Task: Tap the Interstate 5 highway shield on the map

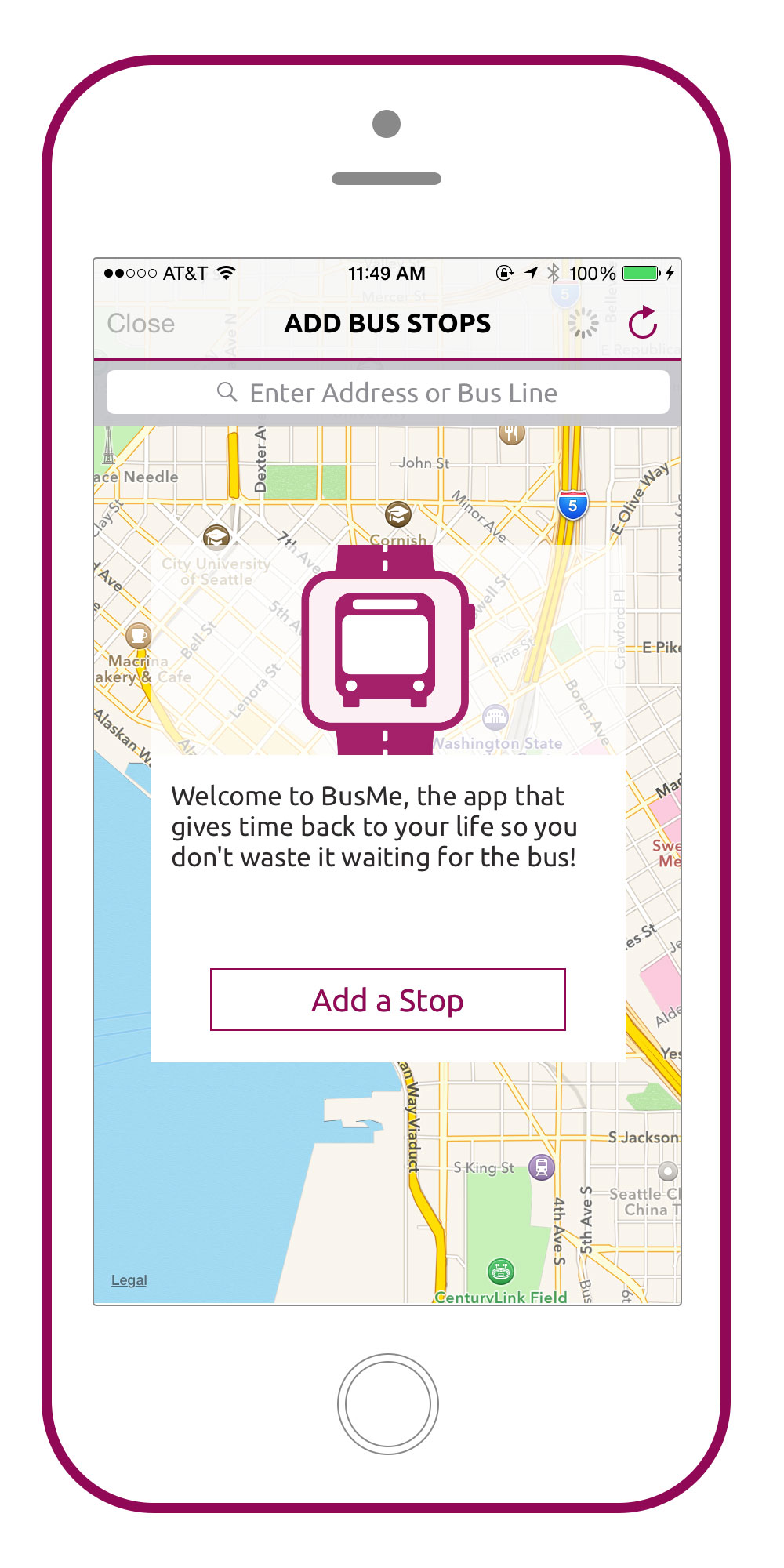Action: 572,504
